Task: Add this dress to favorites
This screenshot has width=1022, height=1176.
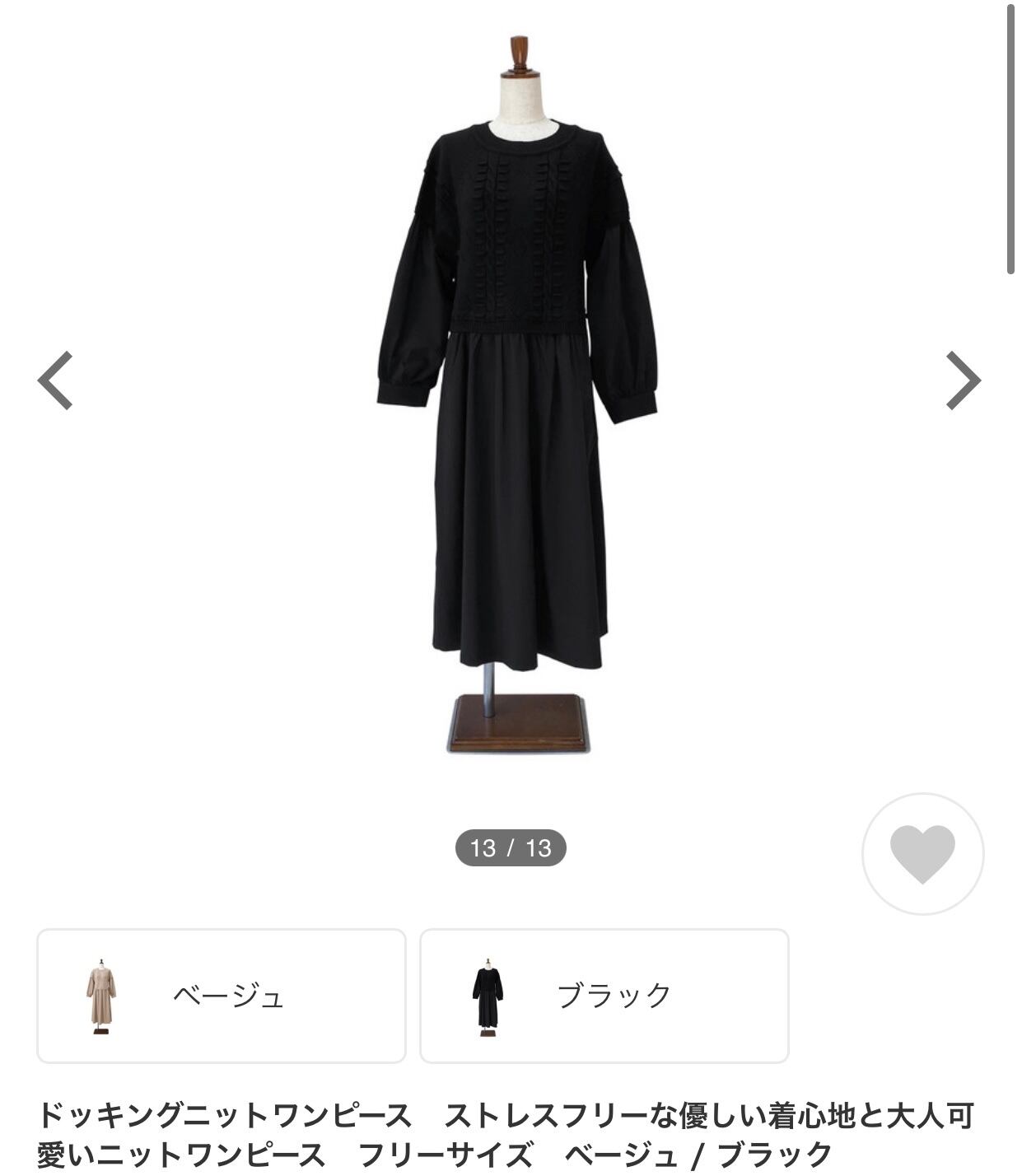Action: click(922, 854)
